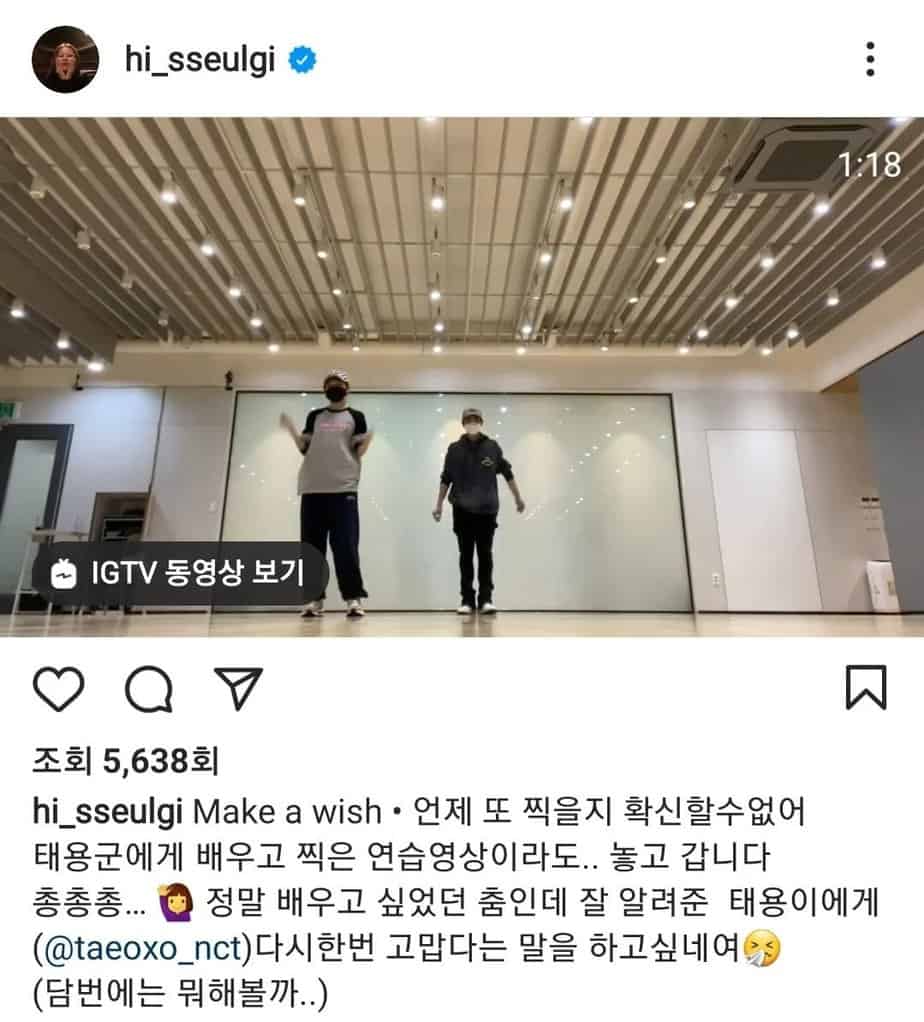Open comments via the speech bubble icon

pos(149,689)
